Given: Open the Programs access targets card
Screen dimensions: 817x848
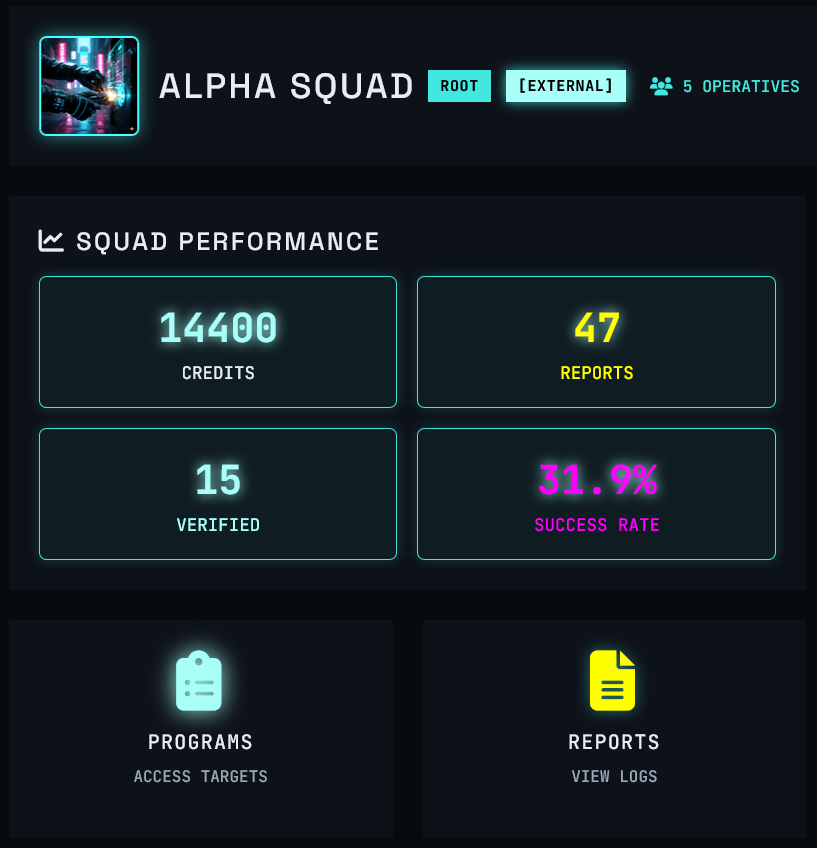Looking at the screenshot, I should pos(201,728).
